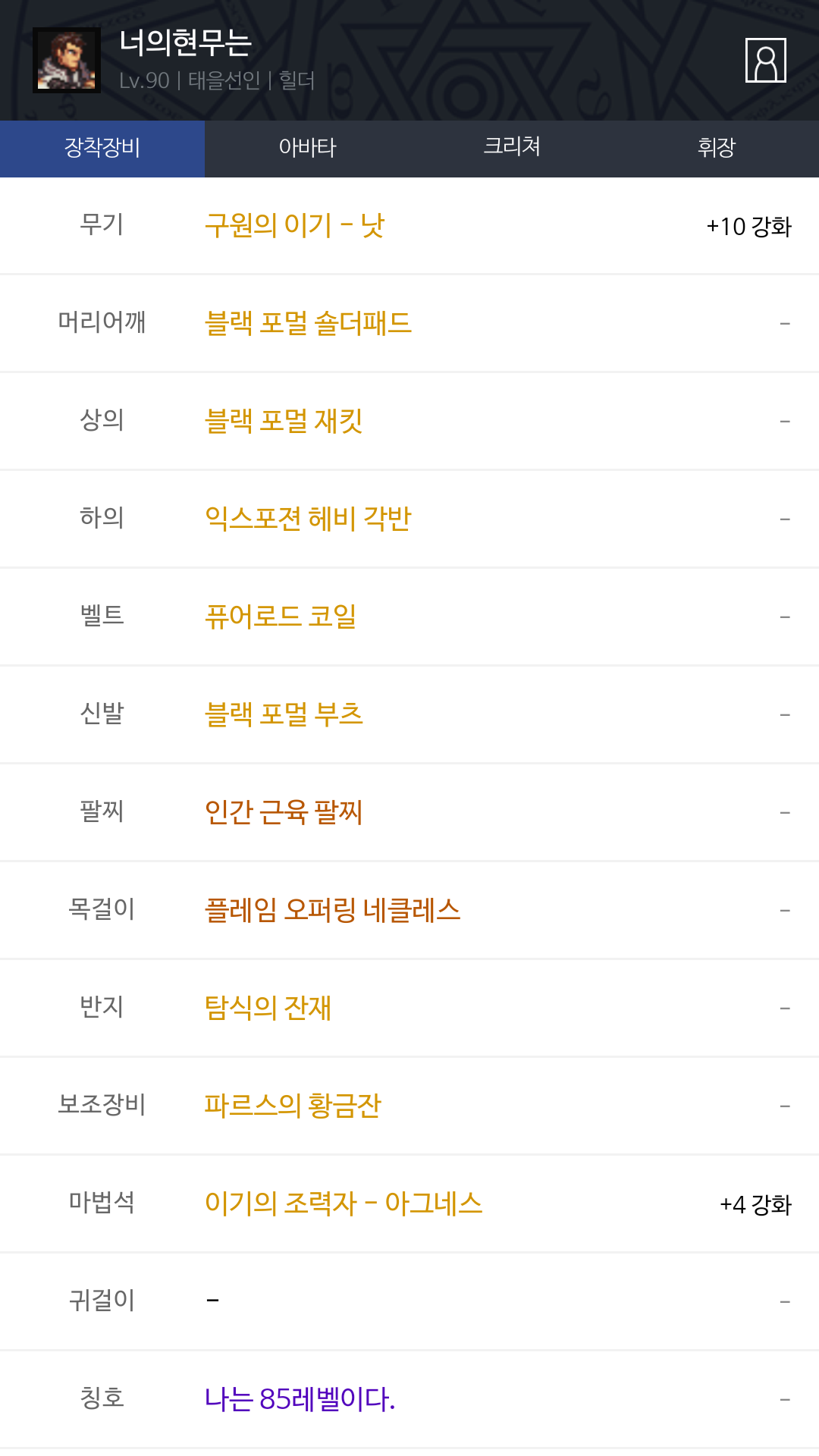
Task: Open the 블랙 포멀 재킷 item
Action: click(x=284, y=422)
